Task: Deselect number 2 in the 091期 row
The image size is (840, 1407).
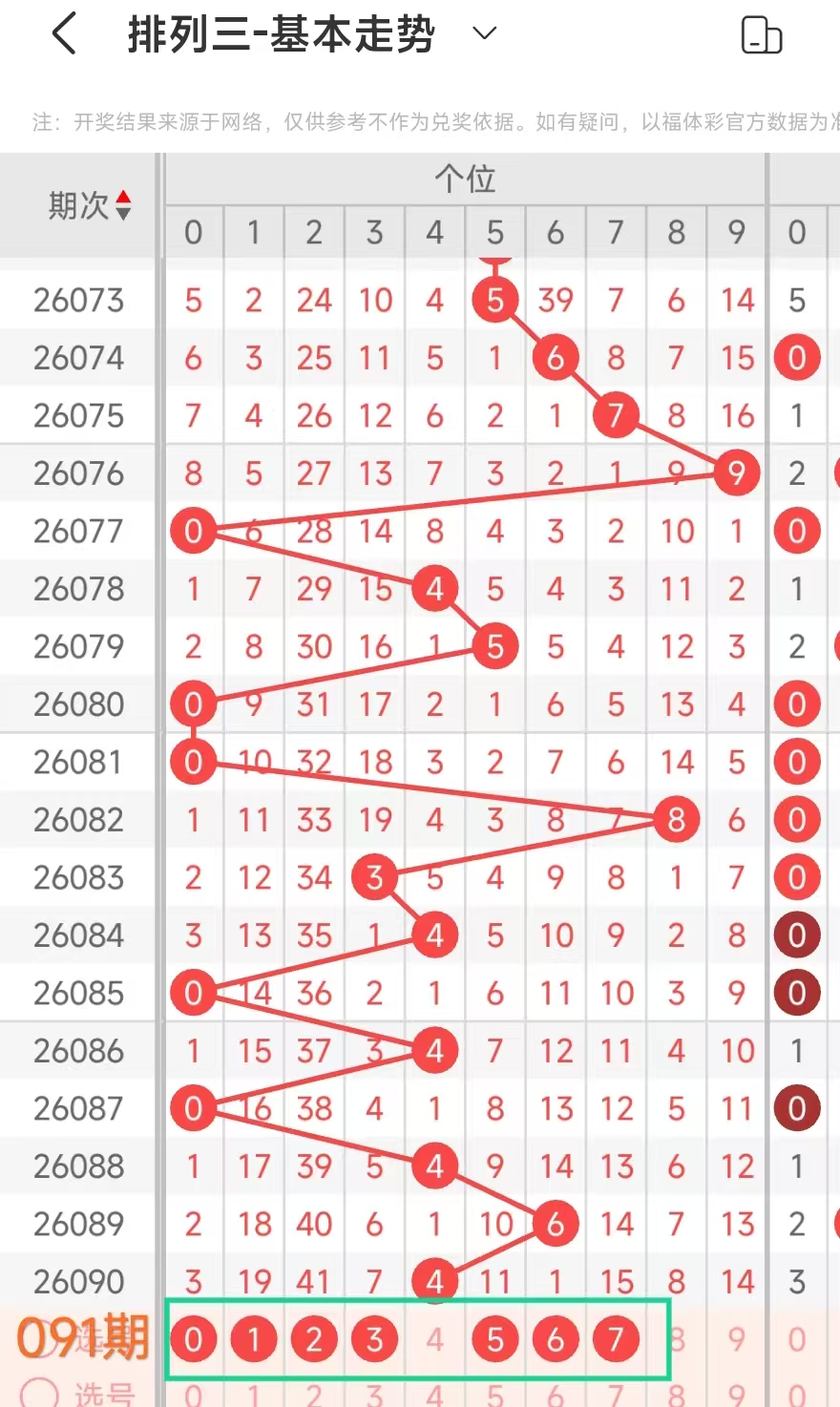Action: click(314, 1340)
